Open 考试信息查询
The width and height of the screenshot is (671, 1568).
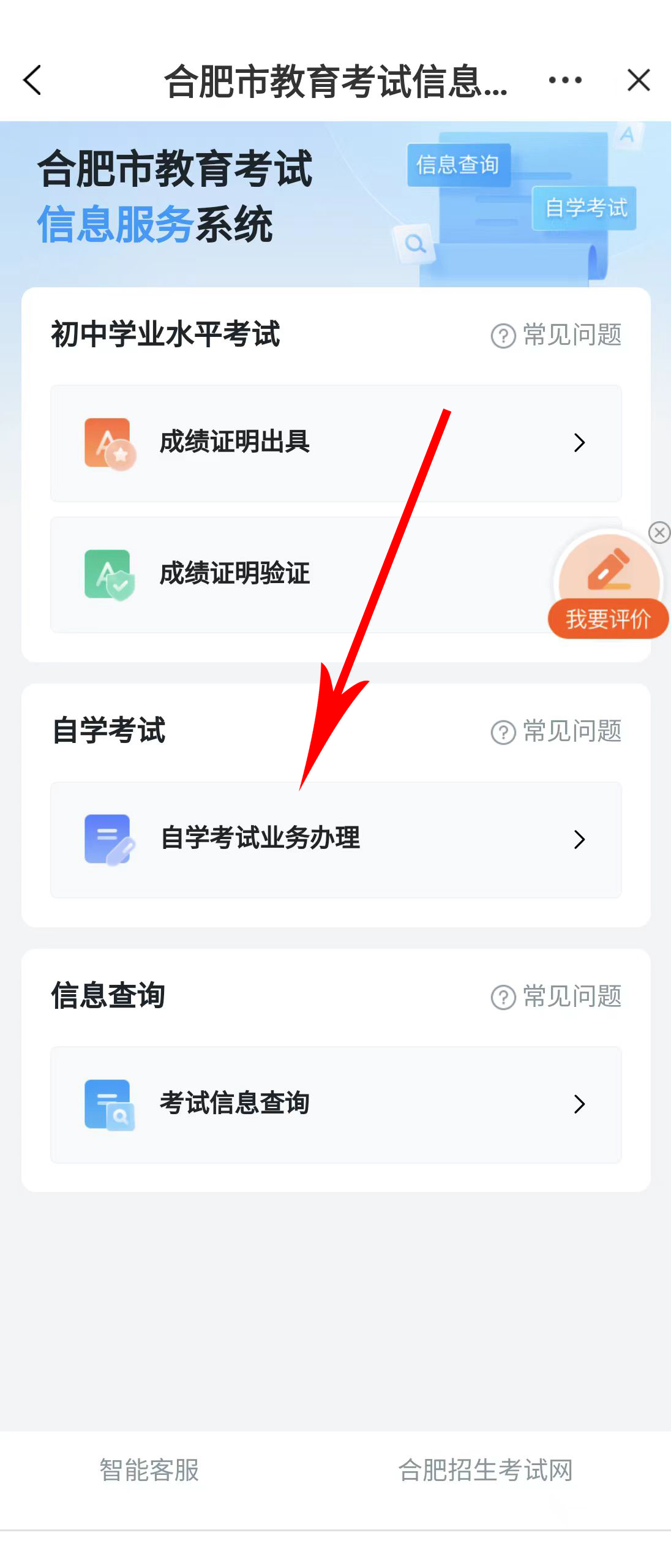(x=335, y=1104)
